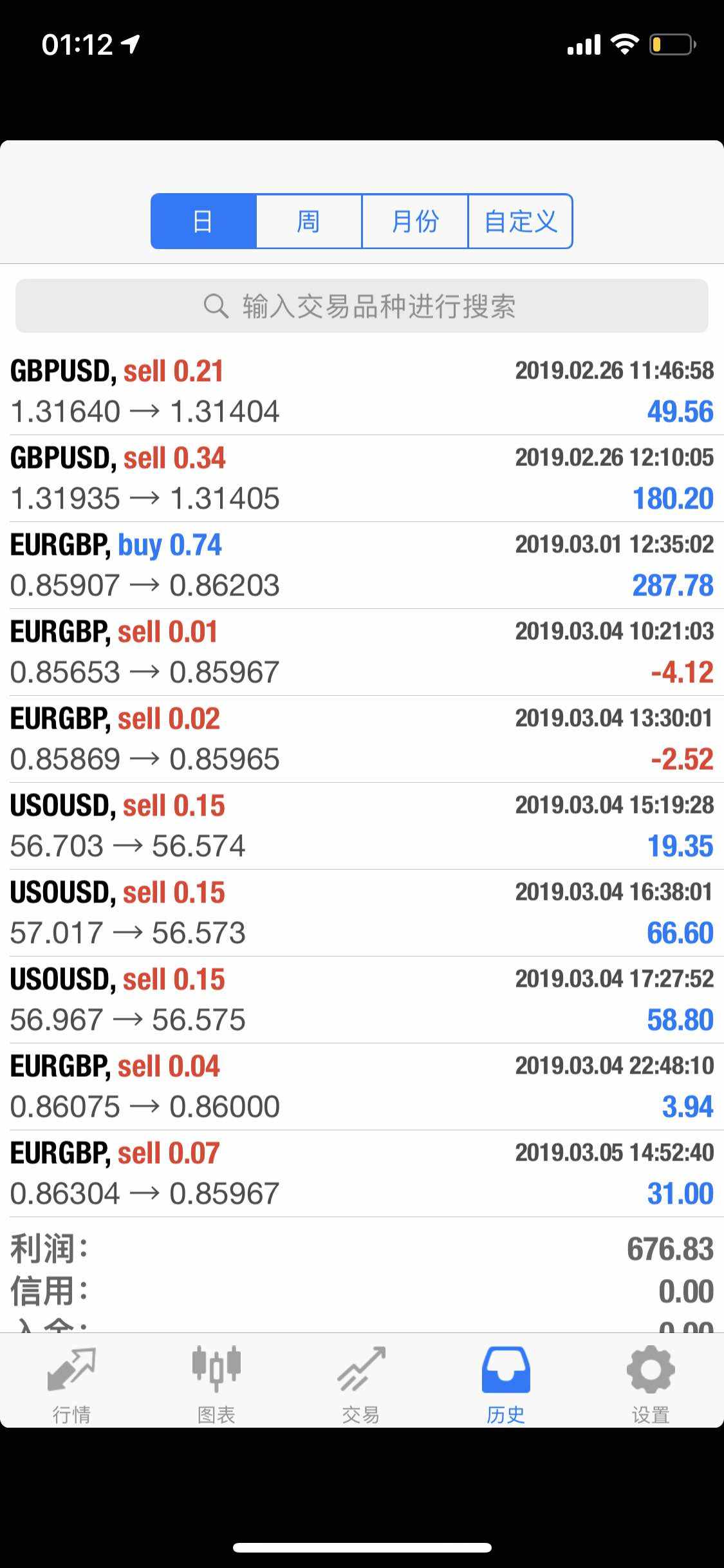
Task: Select the 日 (day) period tab
Action: coord(203,221)
